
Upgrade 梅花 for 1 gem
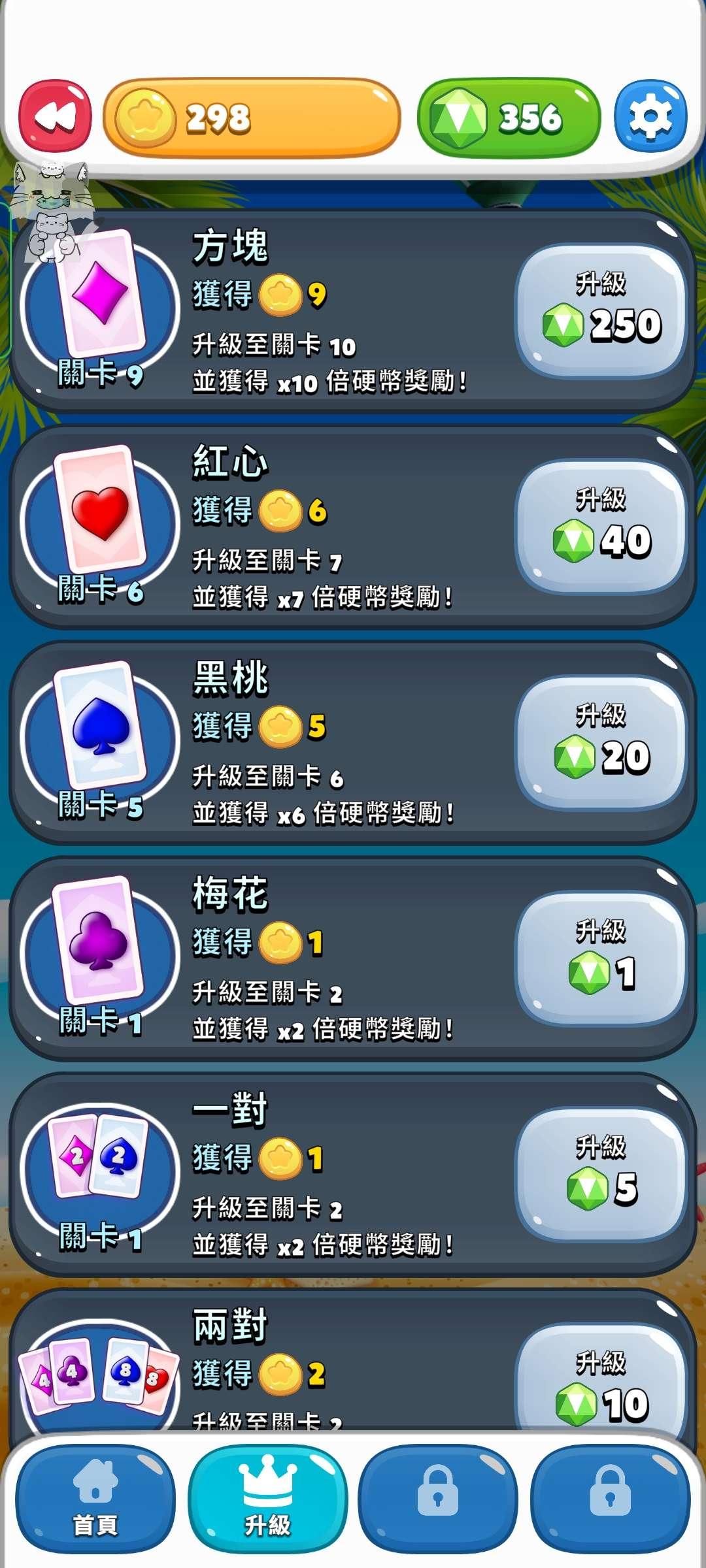click(x=601, y=958)
